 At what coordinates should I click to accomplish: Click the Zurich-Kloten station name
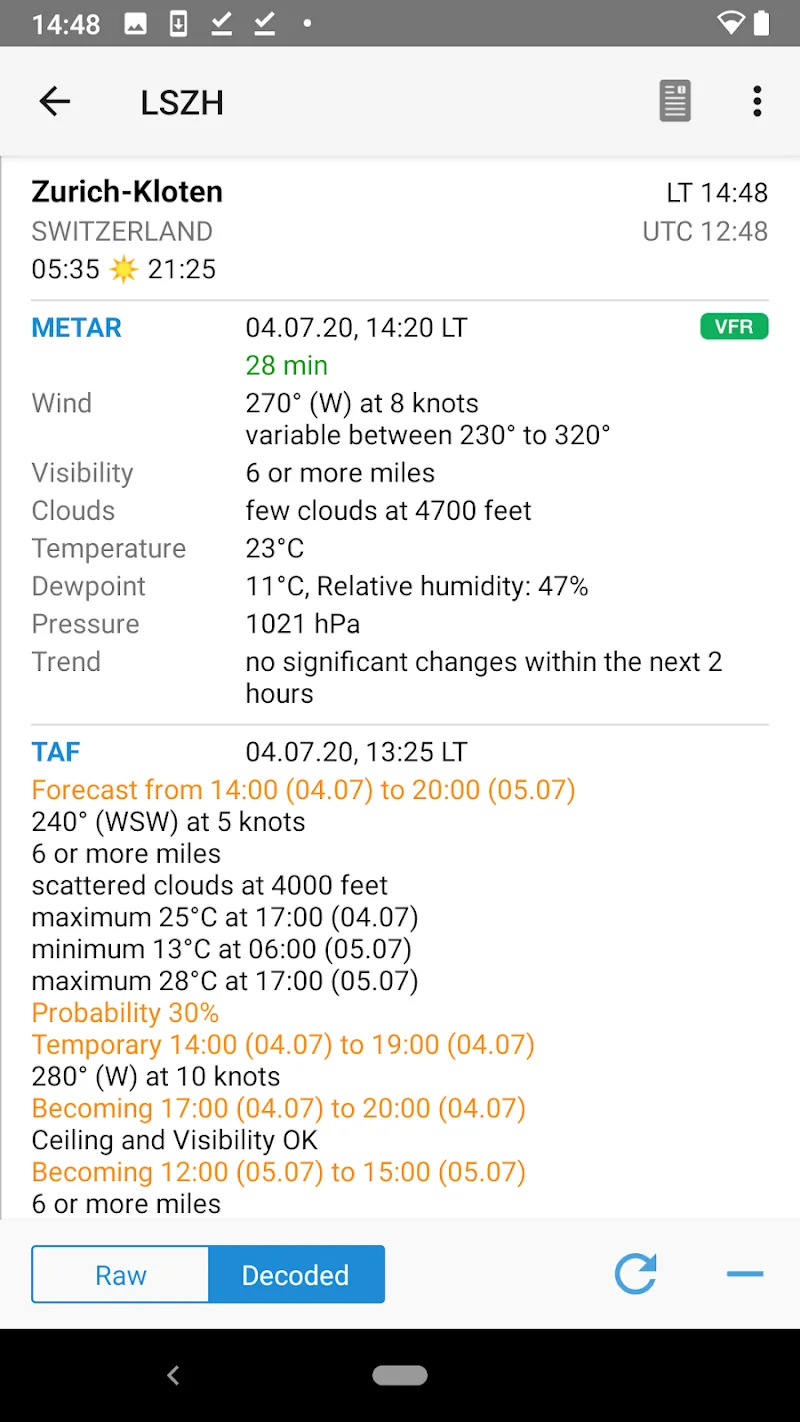click(127, 191)
